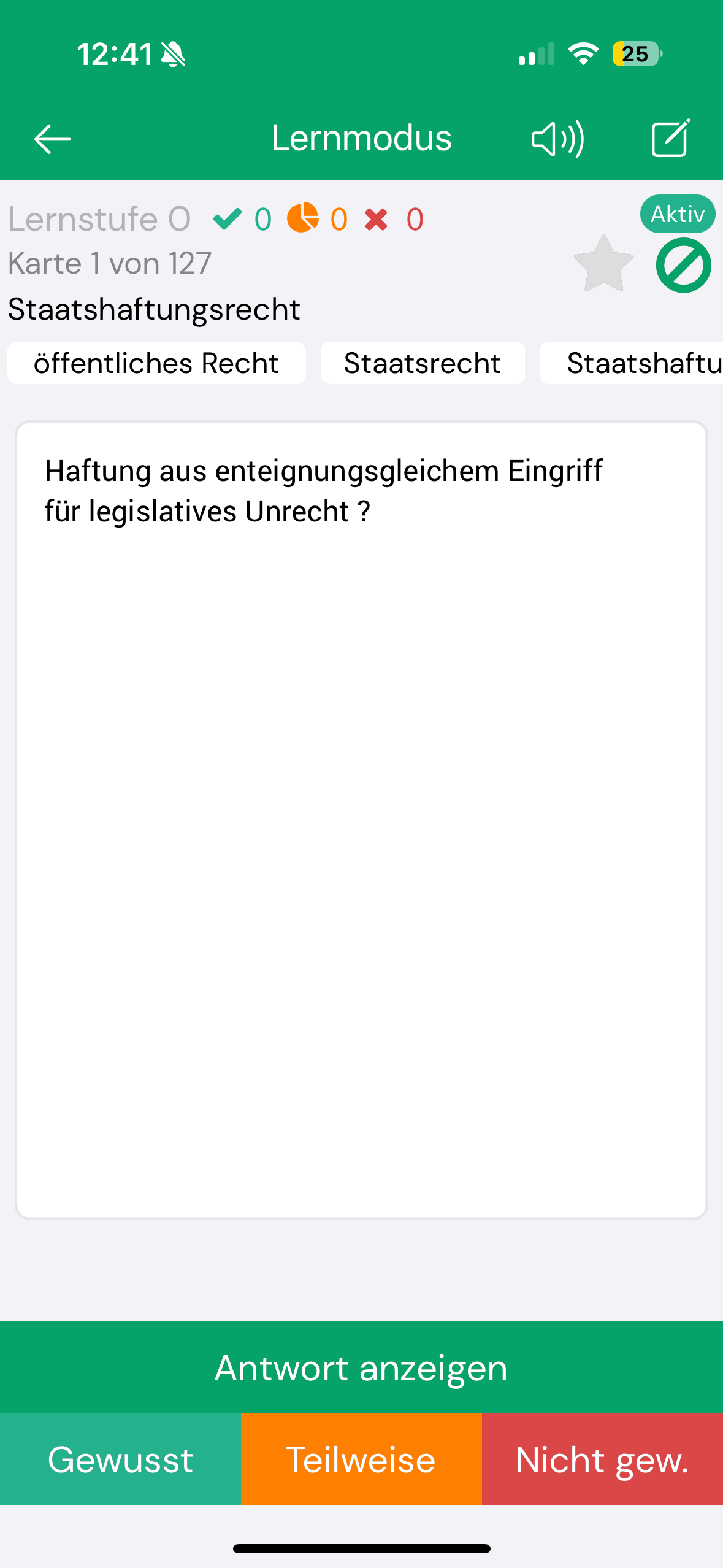Deactivate this card via the block icon
This screenshot has height=1568, width=723.
683,266
